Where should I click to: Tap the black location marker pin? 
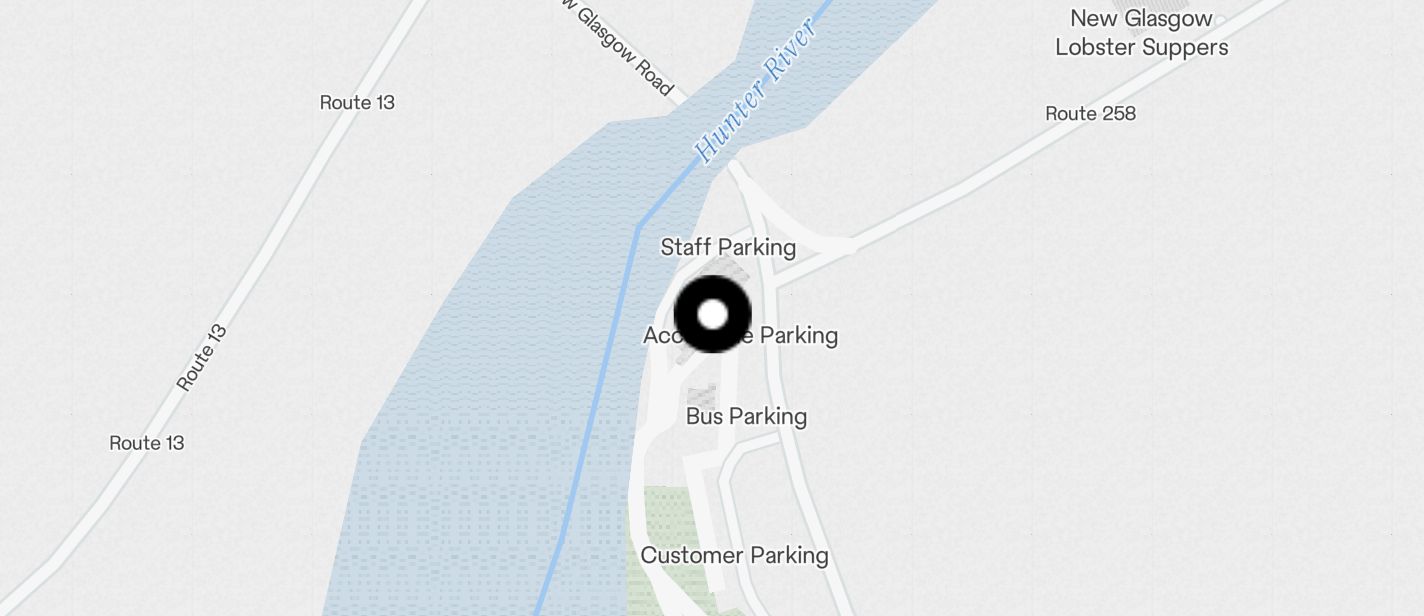click(712, 315)
